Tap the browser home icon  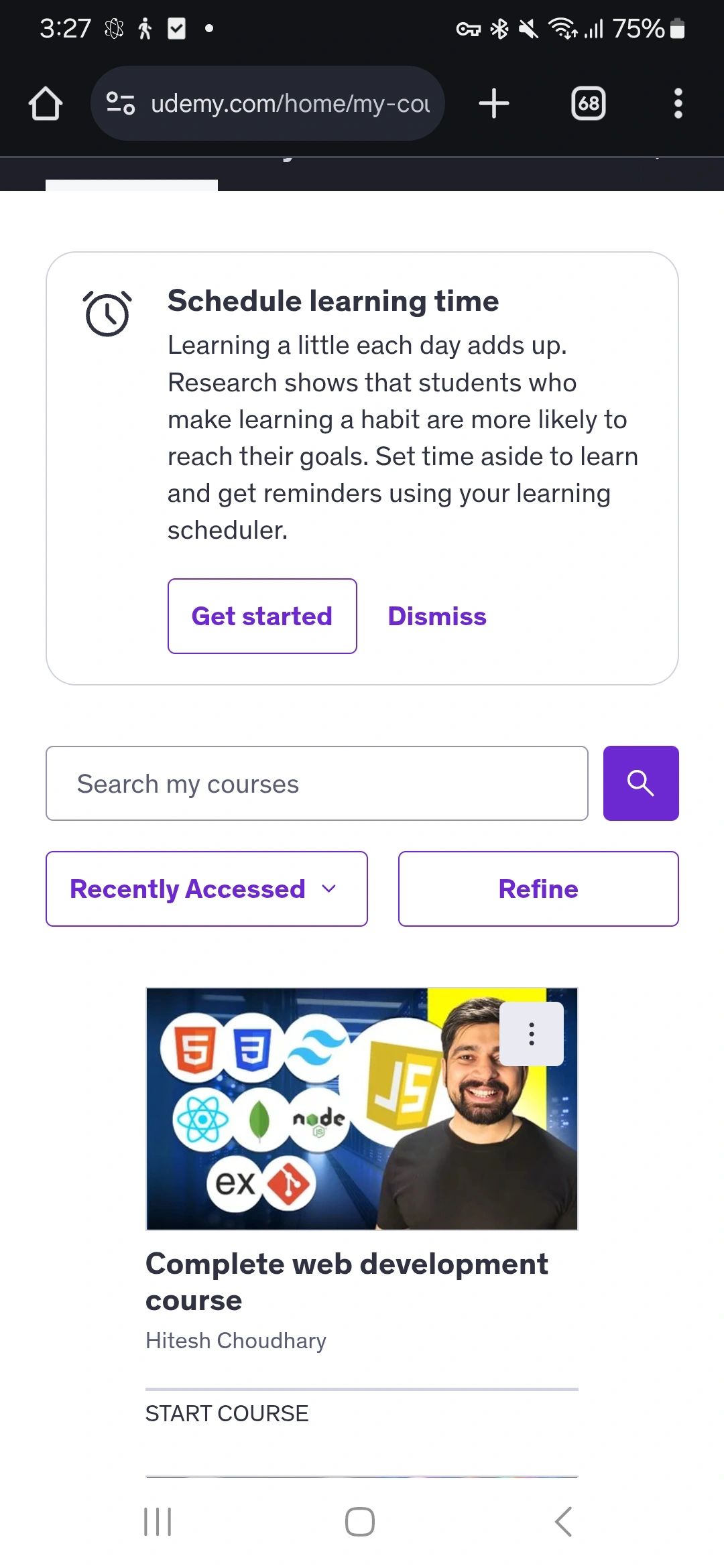point(46,104)
